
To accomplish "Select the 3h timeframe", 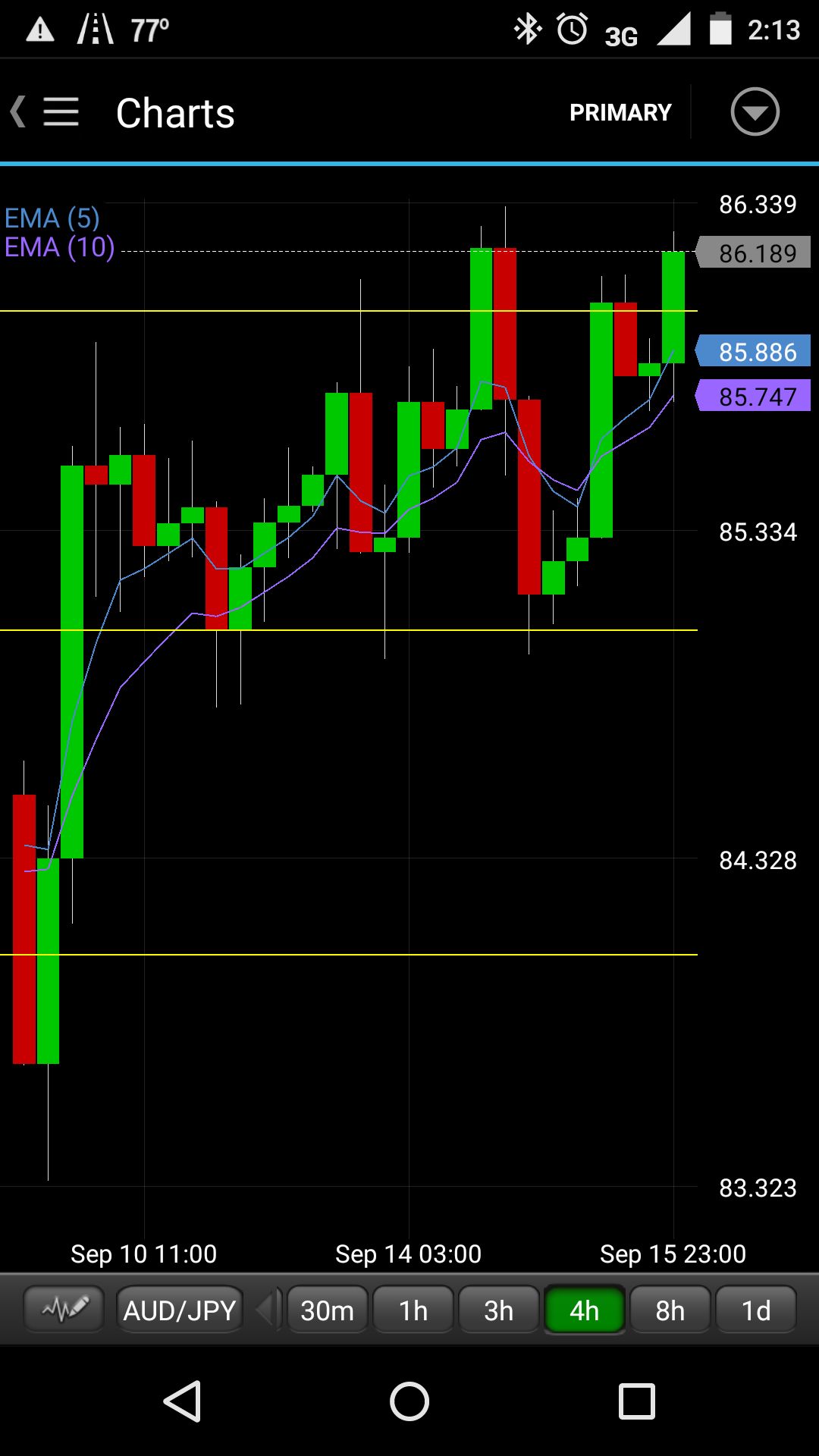I will click(499, 1310).
